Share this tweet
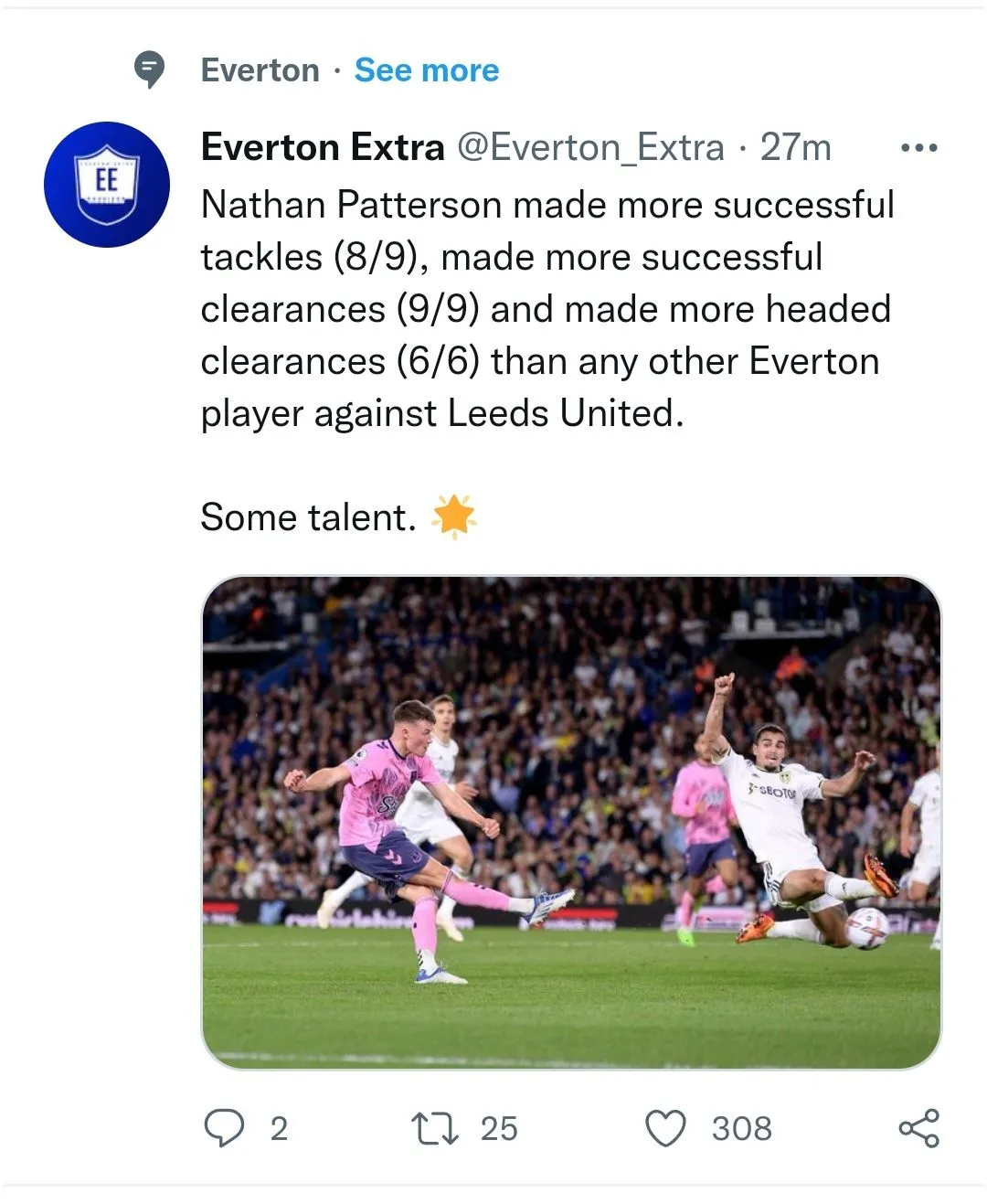This screenshot has width=987, height=1204. [918, 1128]
